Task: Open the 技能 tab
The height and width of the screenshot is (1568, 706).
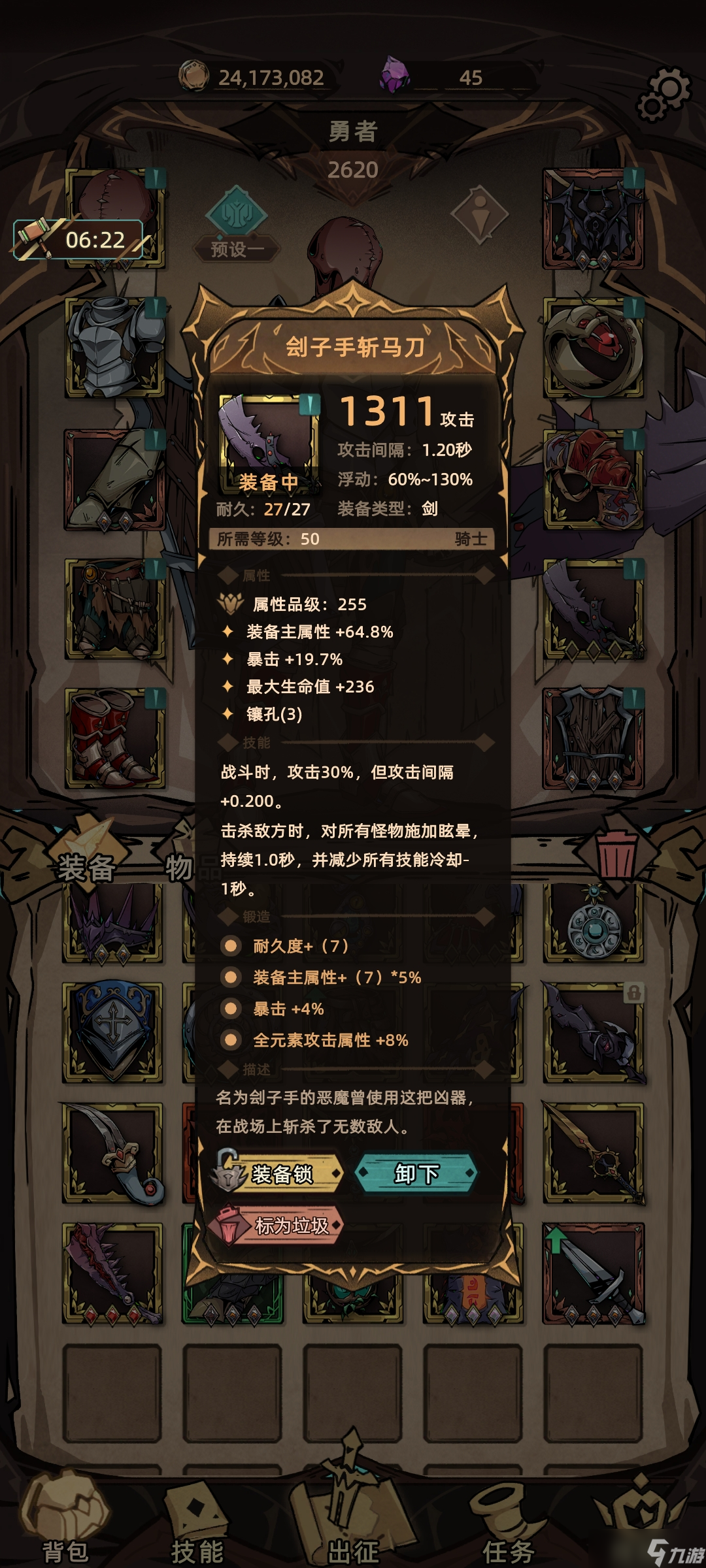Action: 197,1529
